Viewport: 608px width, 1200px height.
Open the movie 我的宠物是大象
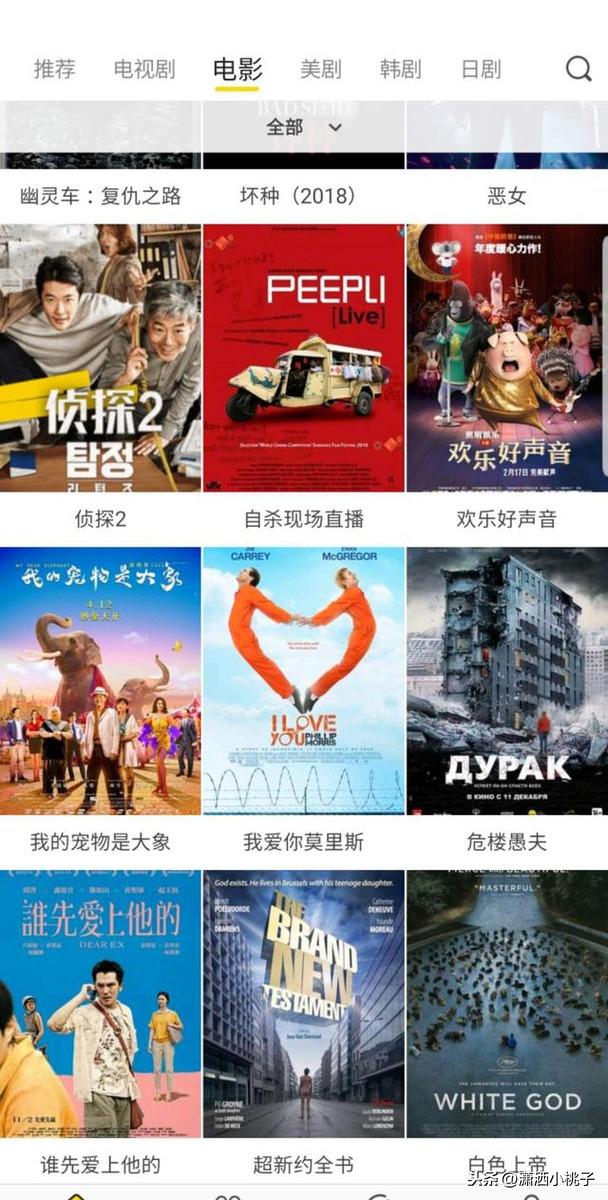100,681
